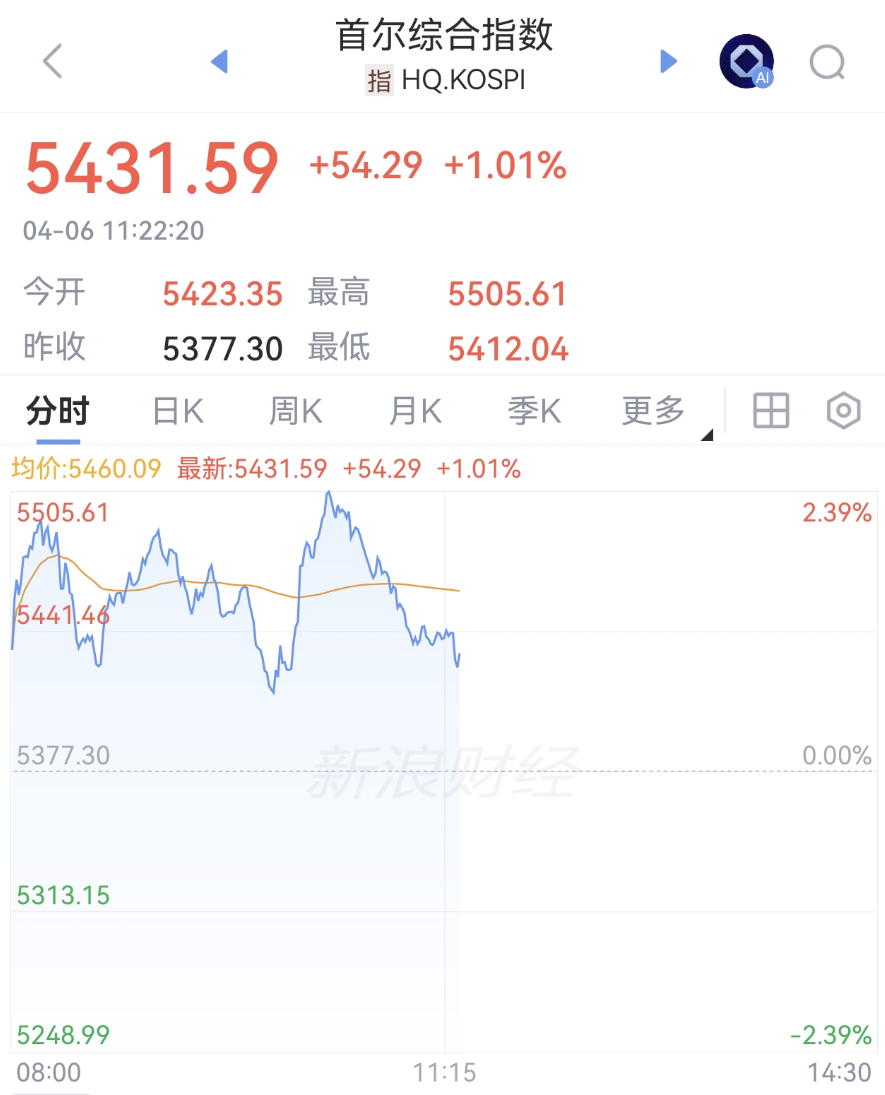Switch to the next index
The image size is (885, 1095).
point(669,61)
